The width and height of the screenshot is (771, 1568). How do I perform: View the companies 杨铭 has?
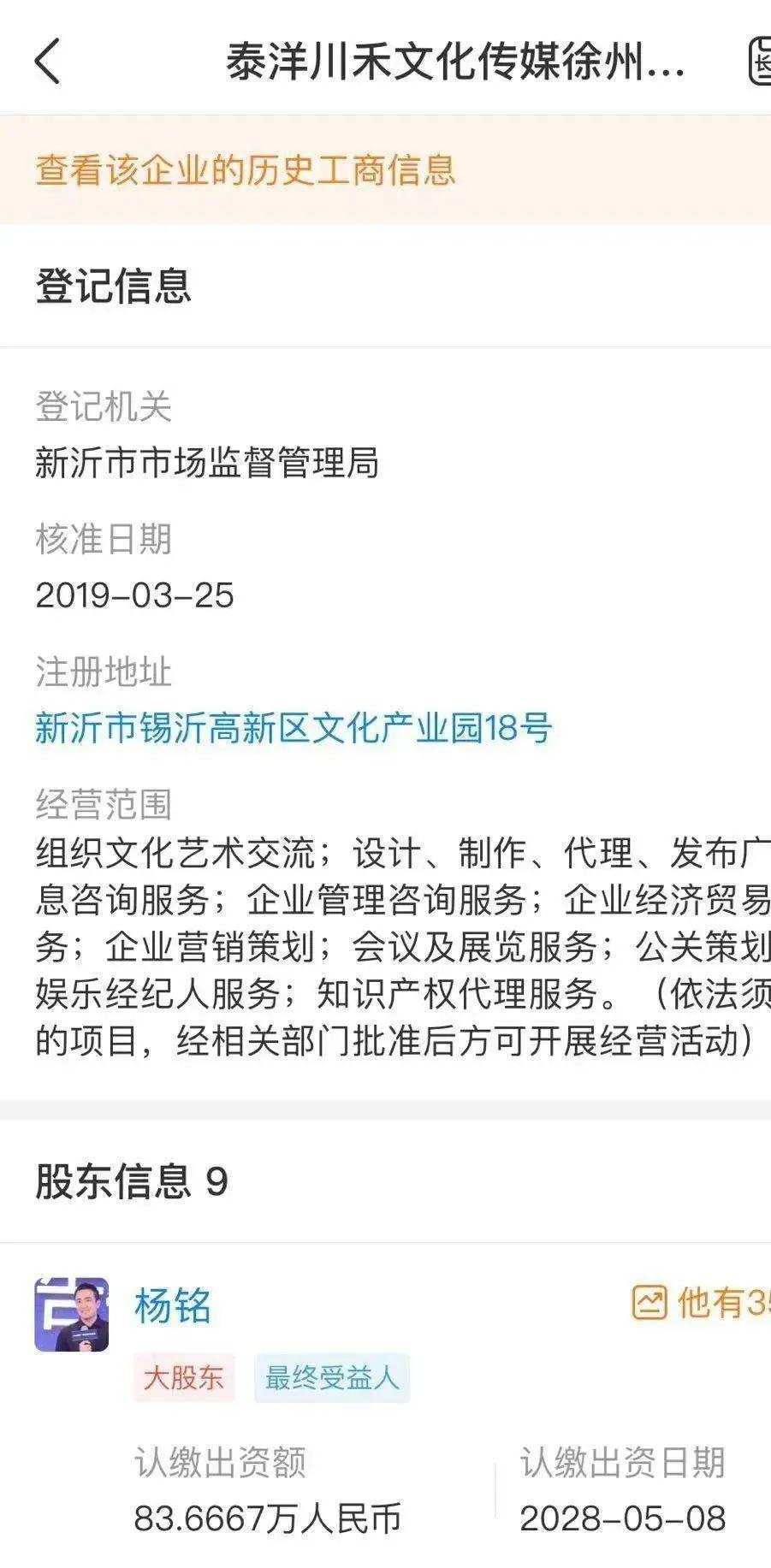(x=701, y=1303)
